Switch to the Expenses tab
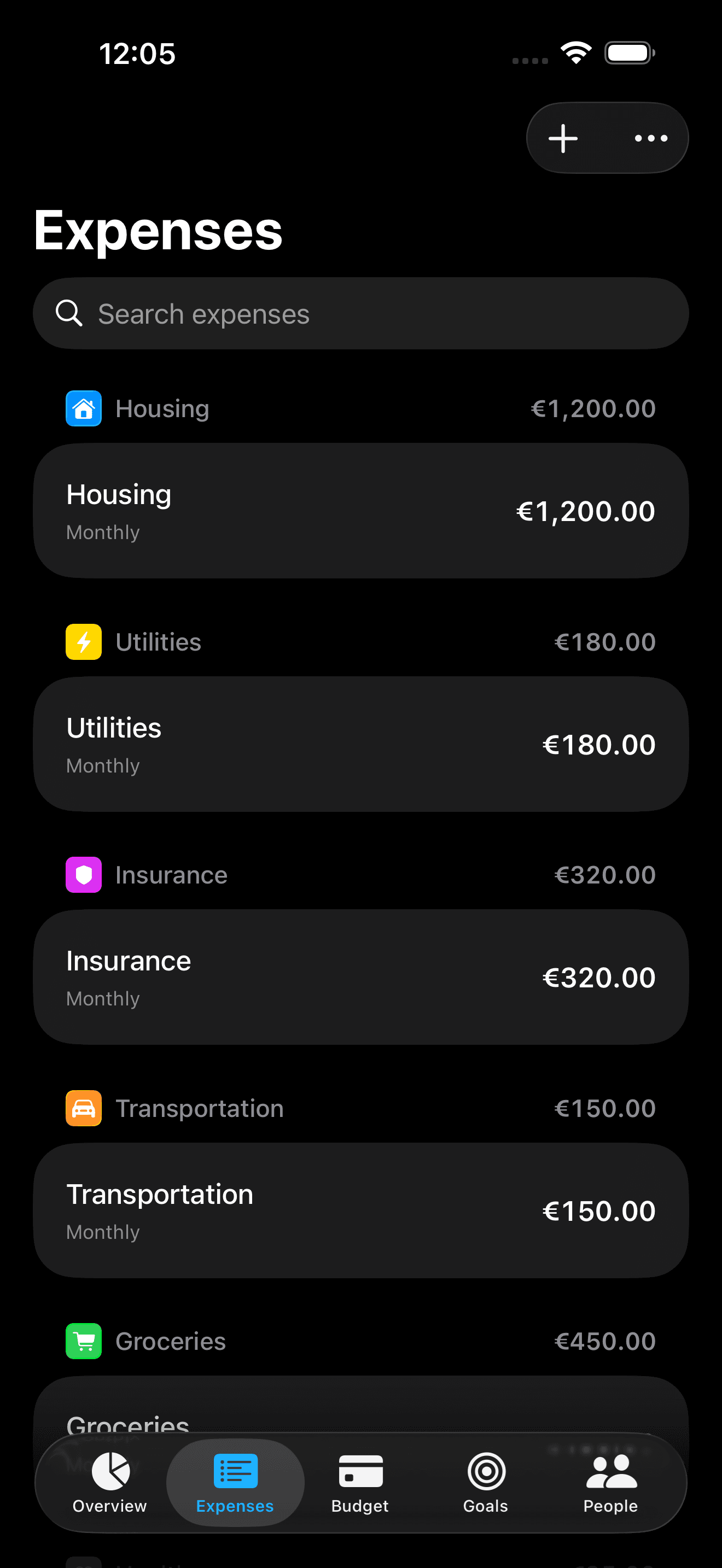The height and width of the screenshot is (1568, 722). 235,1482
